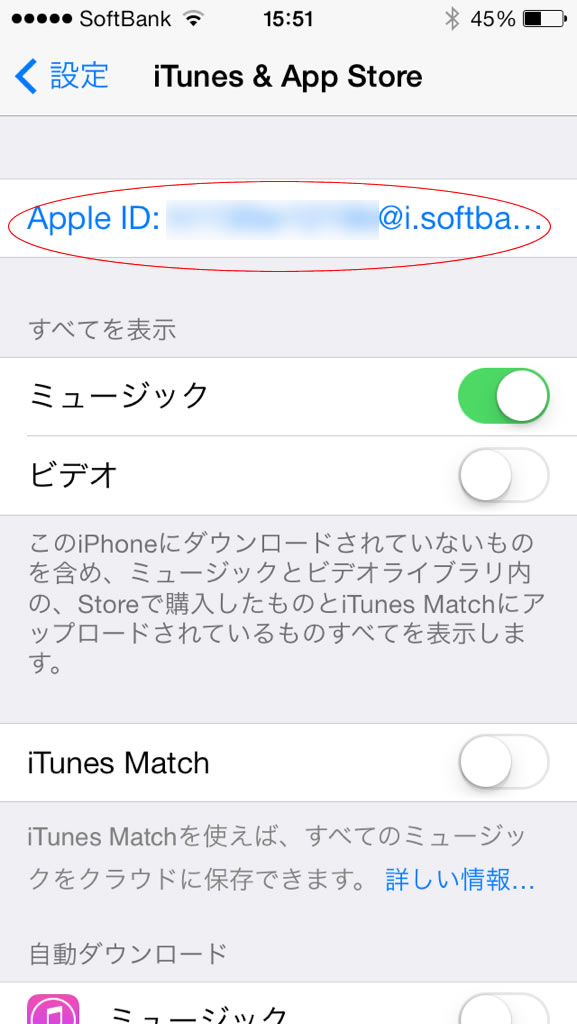
Task: Turn off the ミュージック switch under すべてを表示
Action: [x=503, y=396]
